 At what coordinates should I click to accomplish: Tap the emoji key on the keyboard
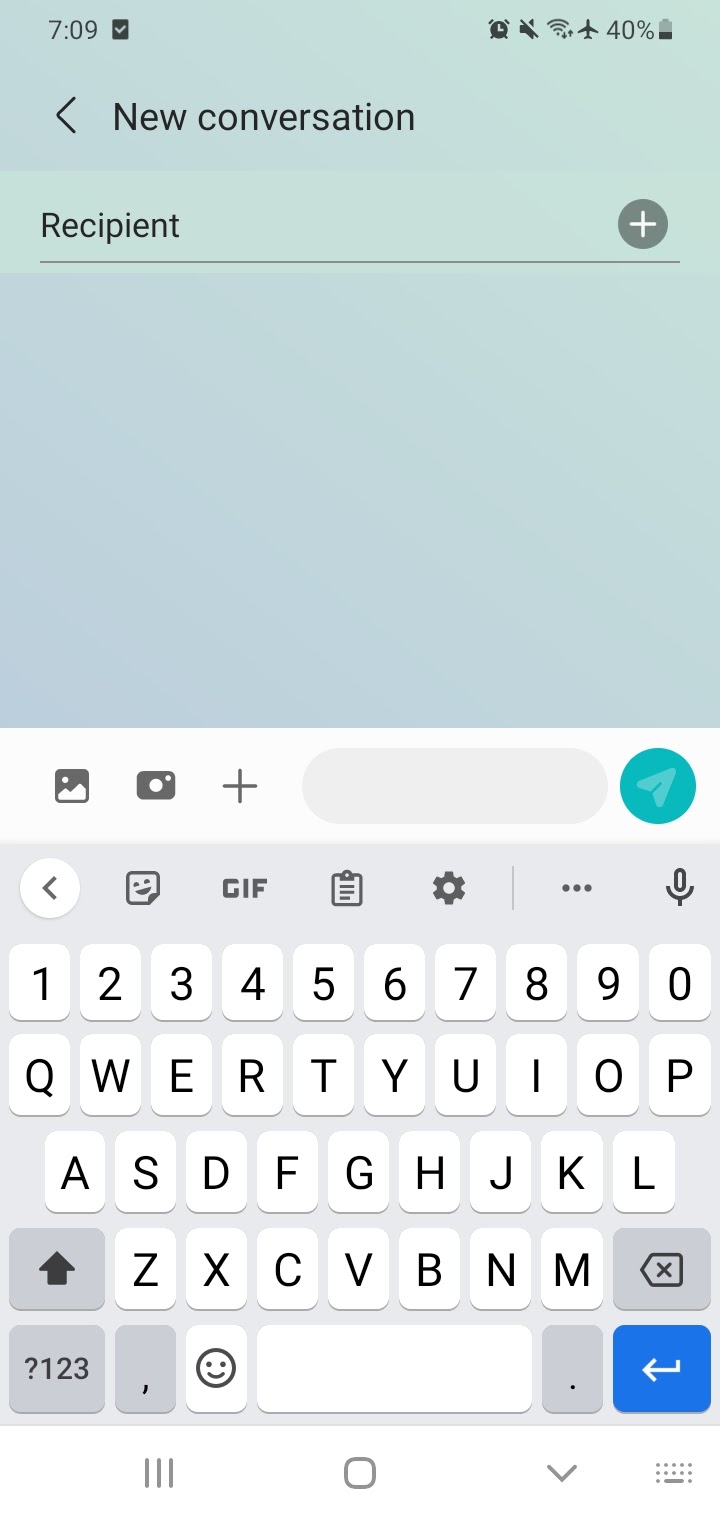coord(216,1369)
